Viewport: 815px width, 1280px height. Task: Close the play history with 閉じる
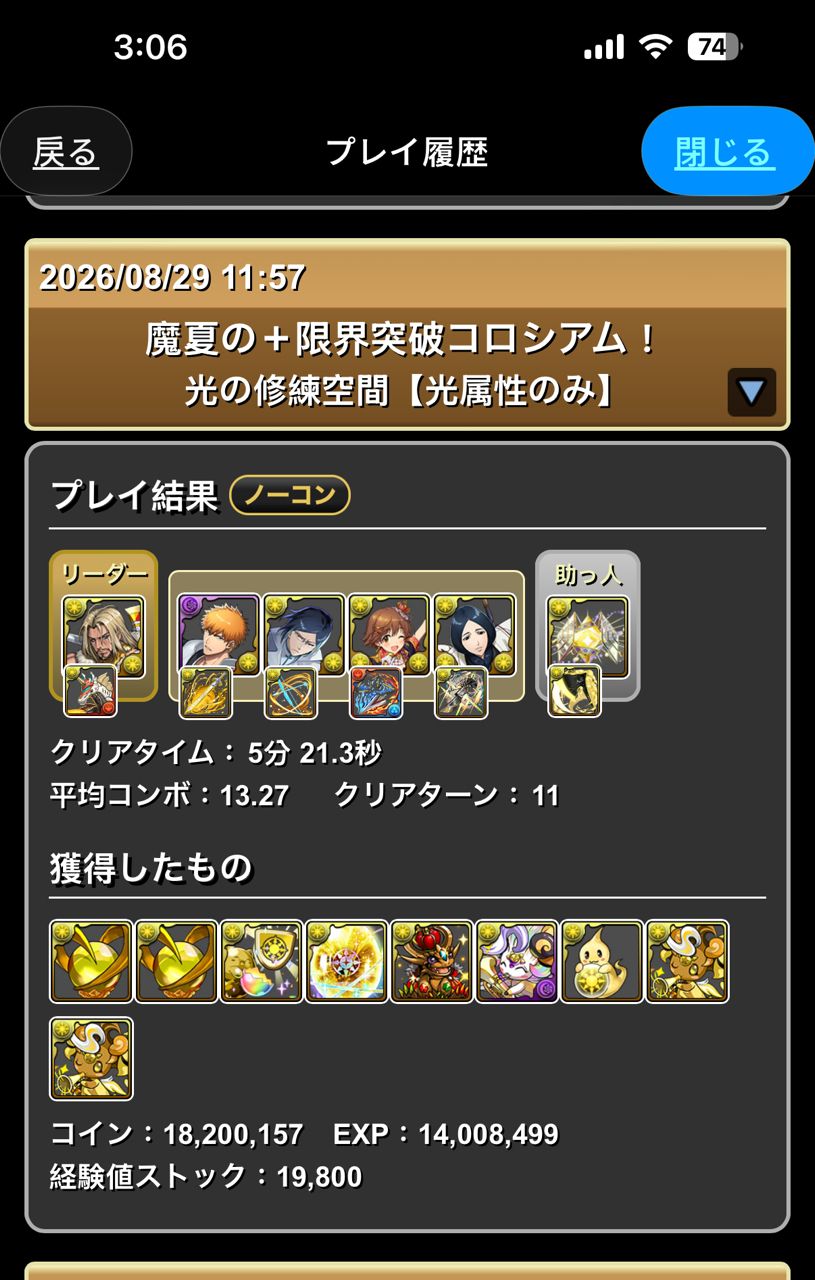tap(727, 151)
